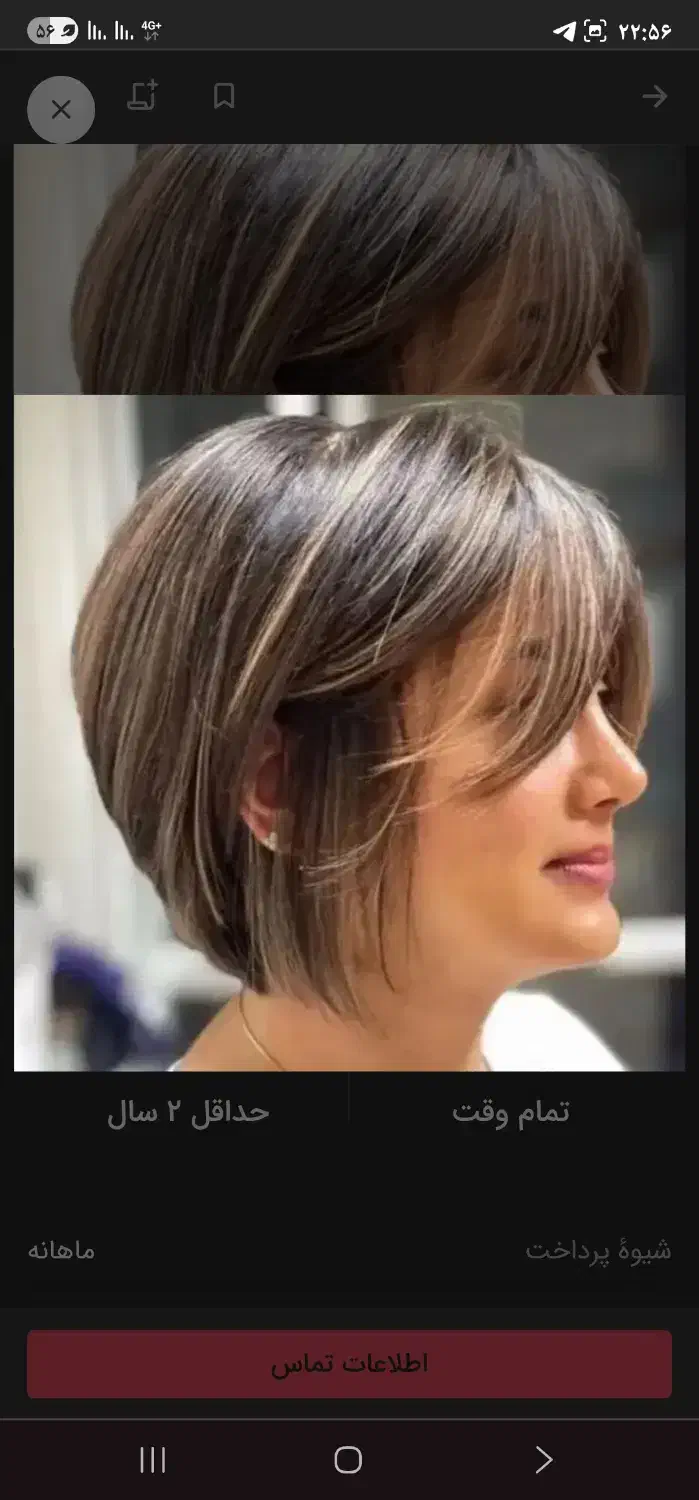Image resolution: width=699 pixels, height=1500 pixels.
Task: Tap the system home button
Action: 348,1460
